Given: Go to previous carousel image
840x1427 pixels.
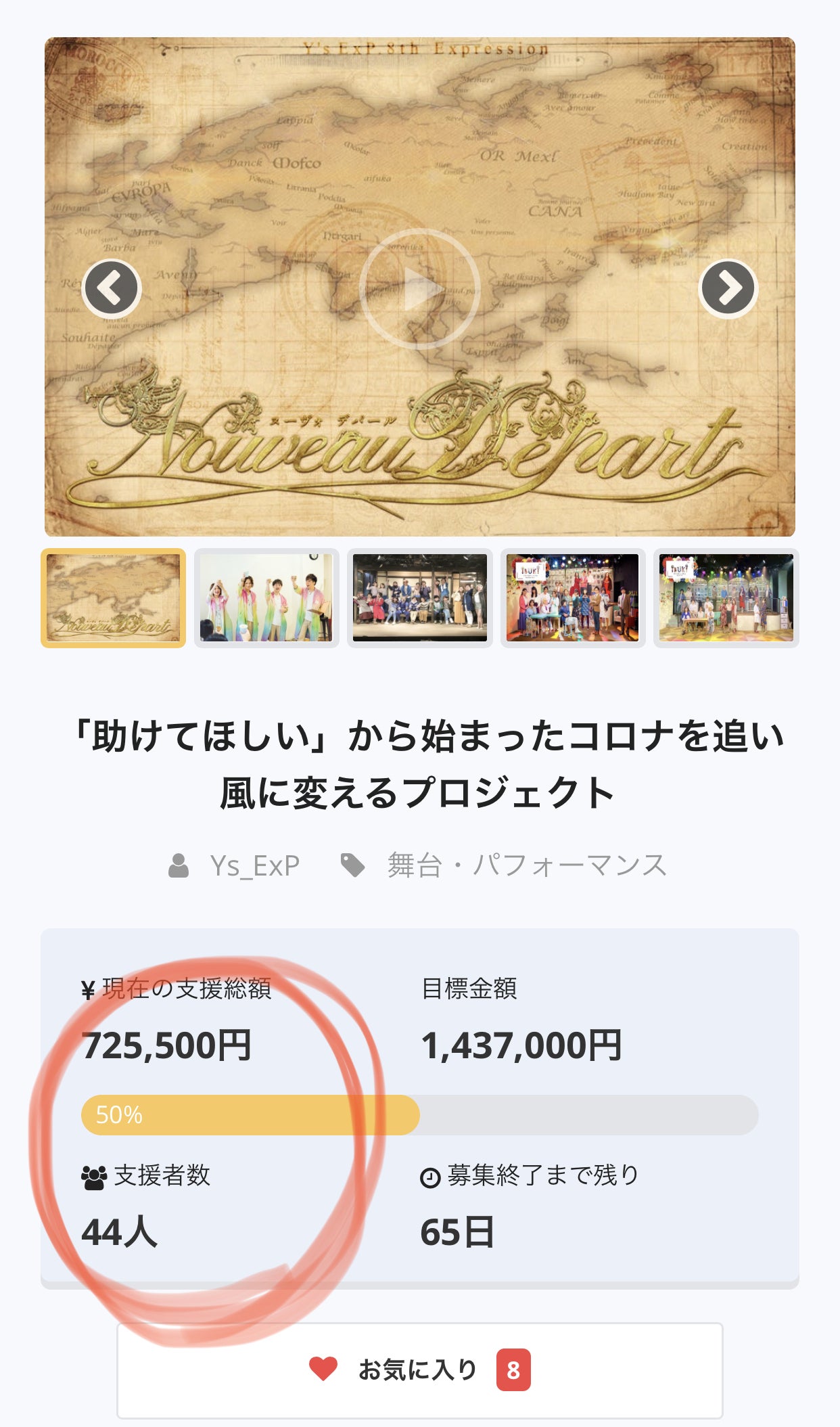Looking at the screenshot, I should click(112, 288).
